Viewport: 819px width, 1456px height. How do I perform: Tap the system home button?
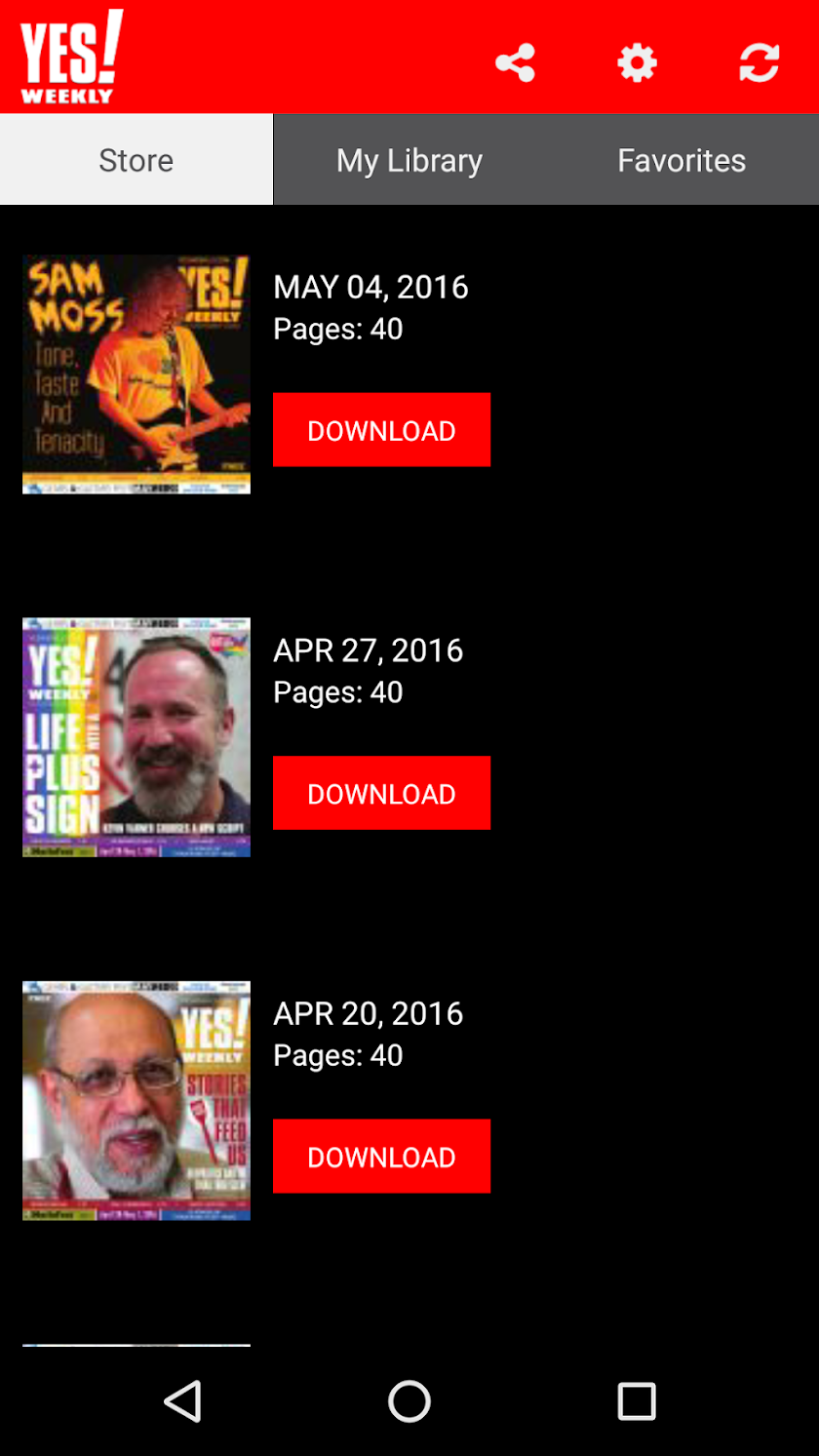pyautogui.click(x=409, y=1401)
